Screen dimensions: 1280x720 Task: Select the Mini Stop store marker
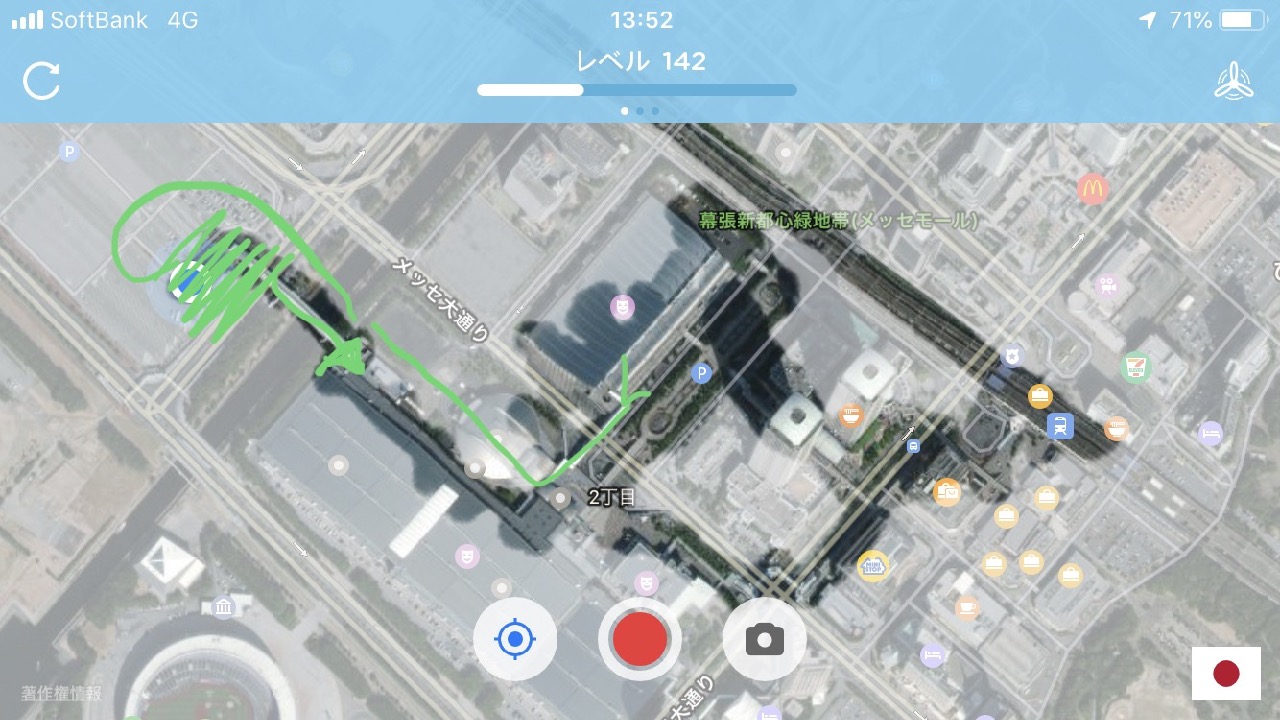click(873, 566)
